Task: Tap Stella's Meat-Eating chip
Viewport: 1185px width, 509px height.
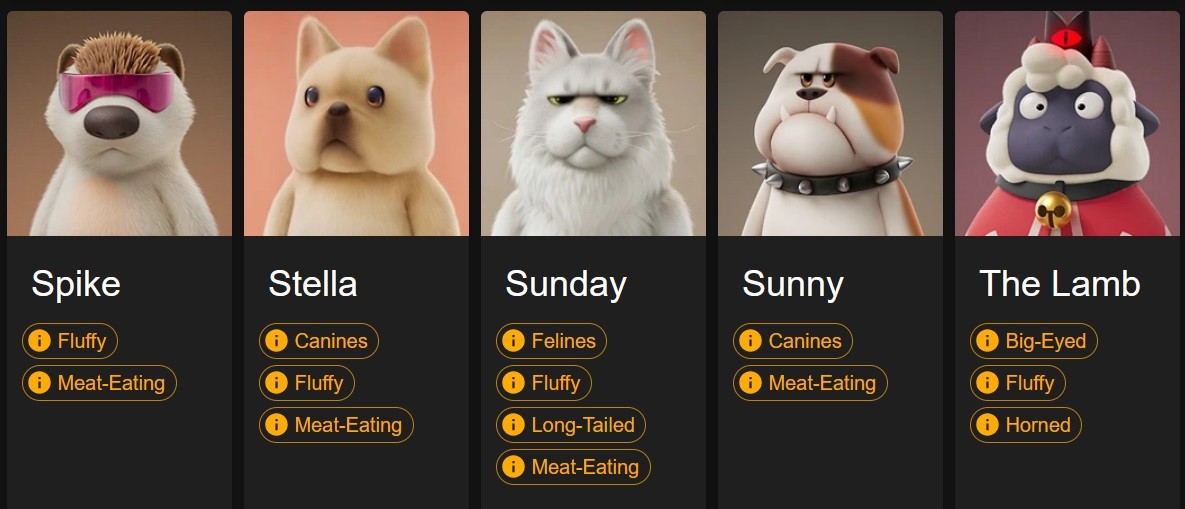Action: 336,425
